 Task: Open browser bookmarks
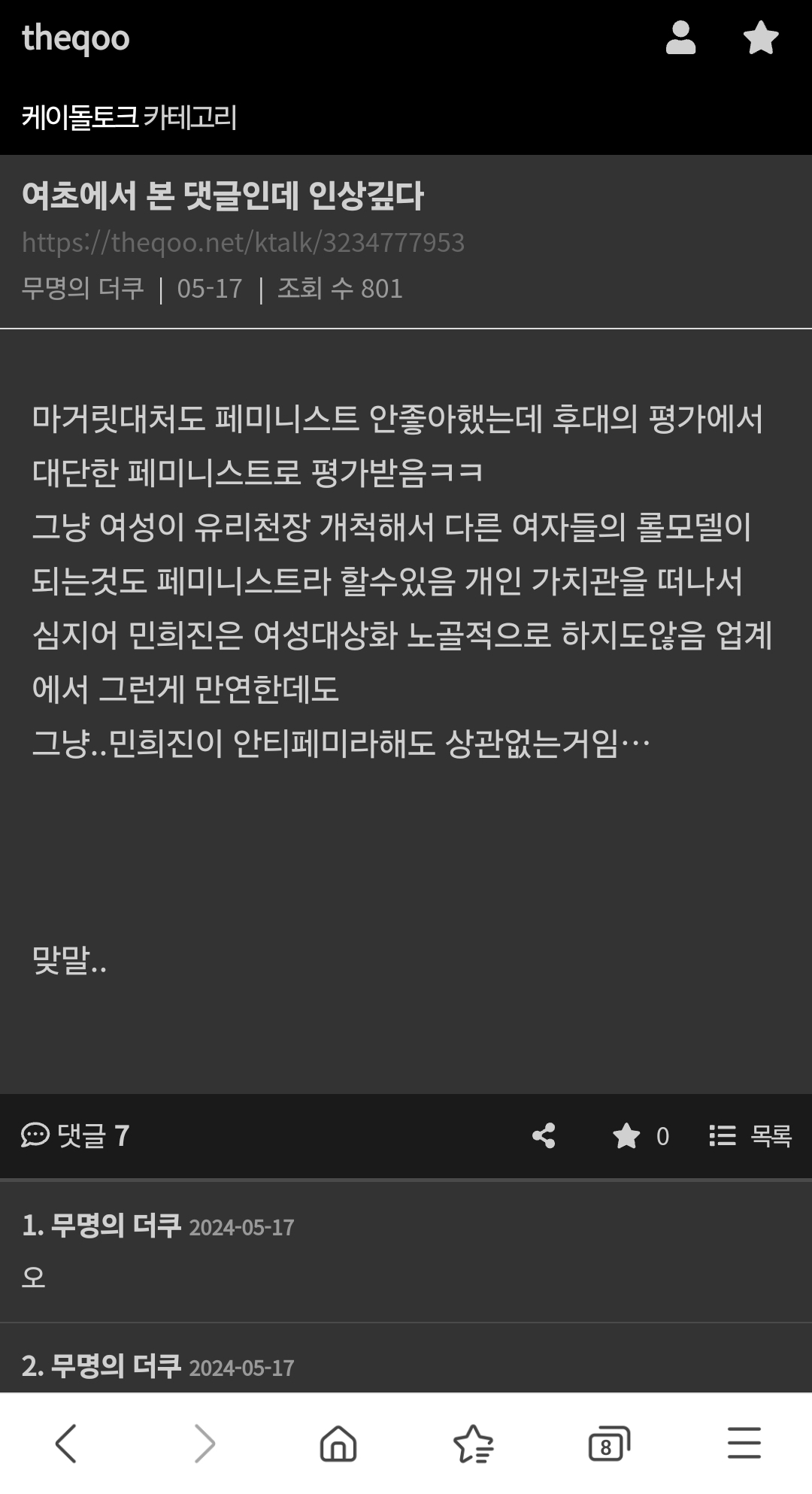pos(473,1443)
